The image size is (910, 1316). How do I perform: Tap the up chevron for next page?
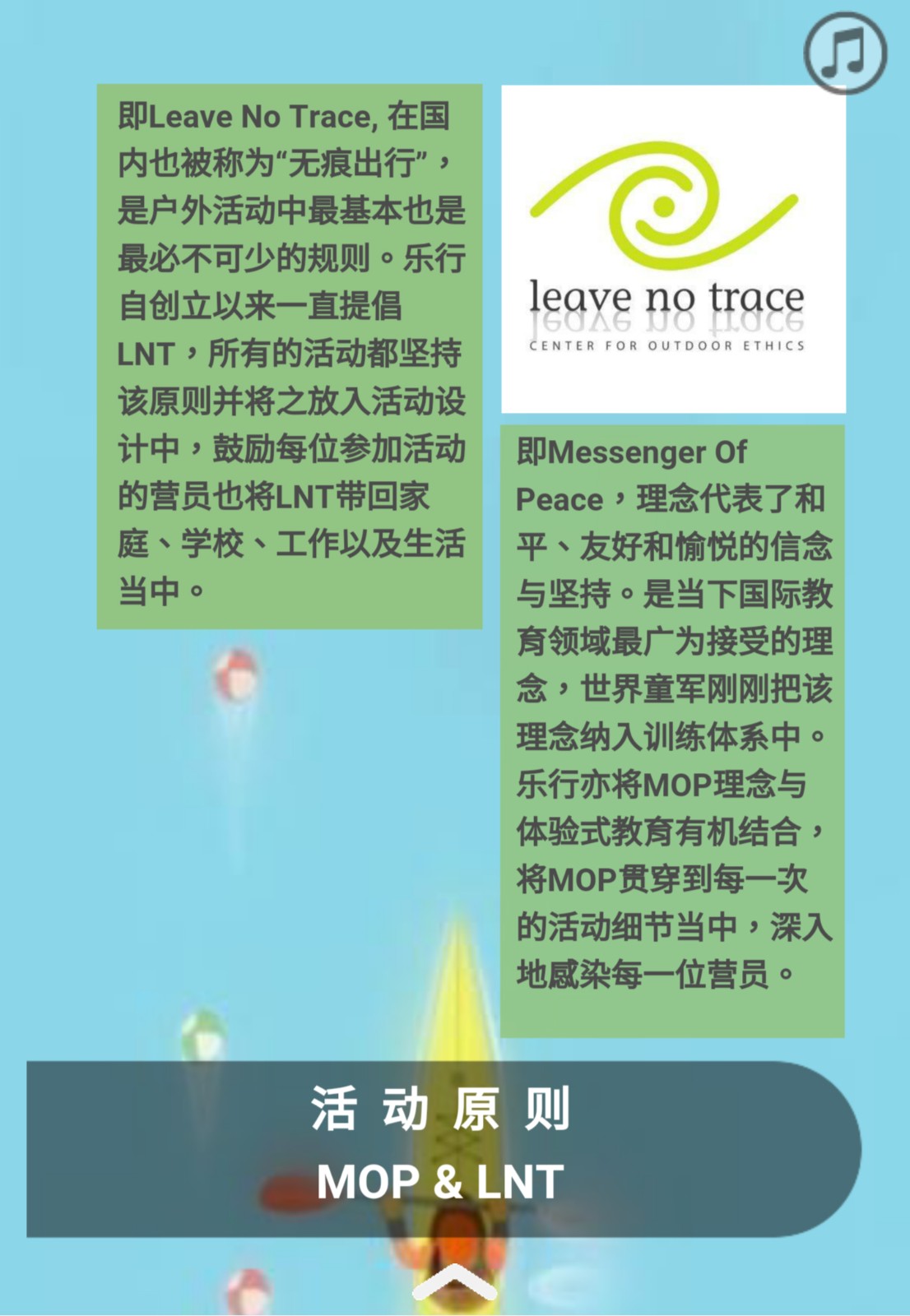click(454, 1282)
